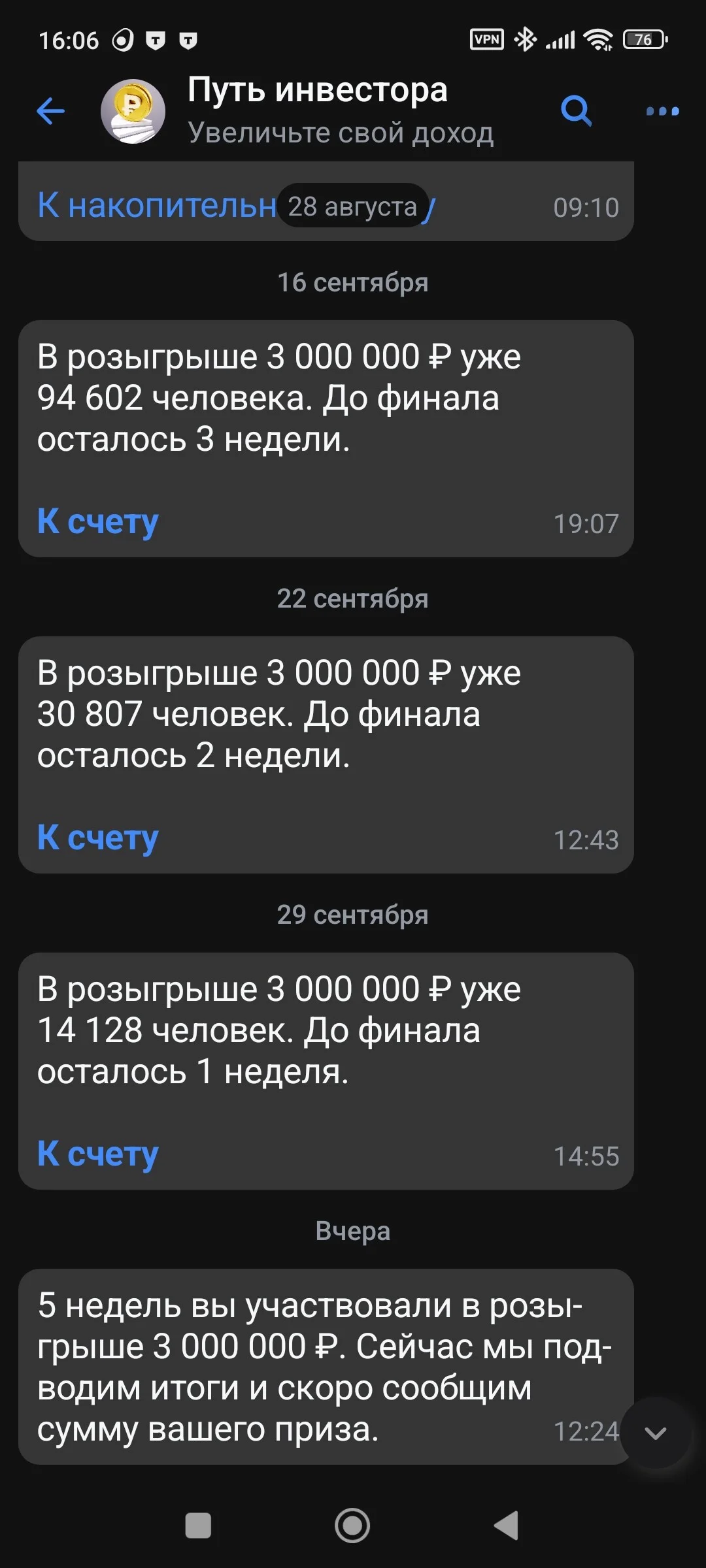Image resolution: width=706 pixels, height=1568 pixels.
Task: Open search in the Путь инвестора chat
Action: [576, 111]
